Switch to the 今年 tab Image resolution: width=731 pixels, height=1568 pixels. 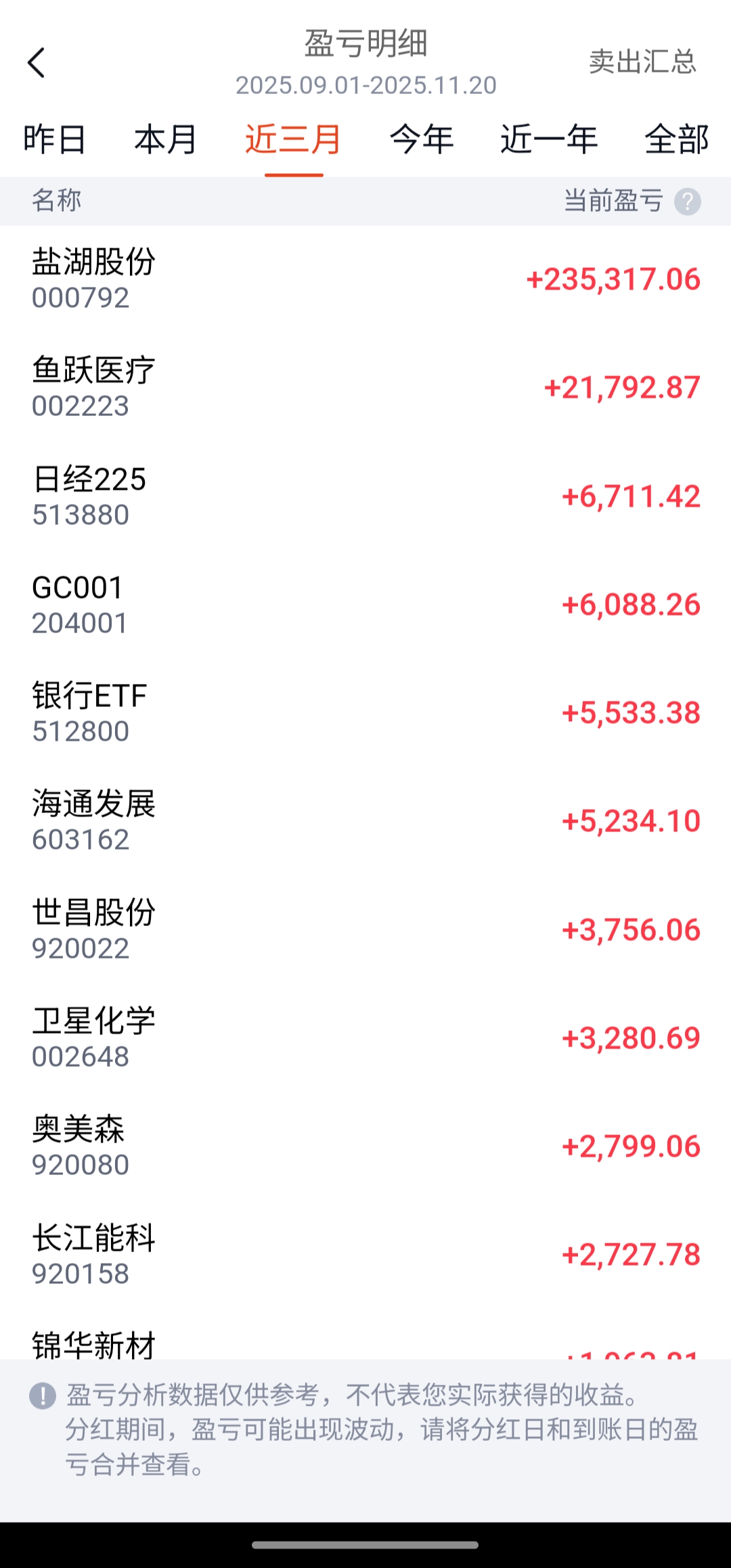pos(421,140)
